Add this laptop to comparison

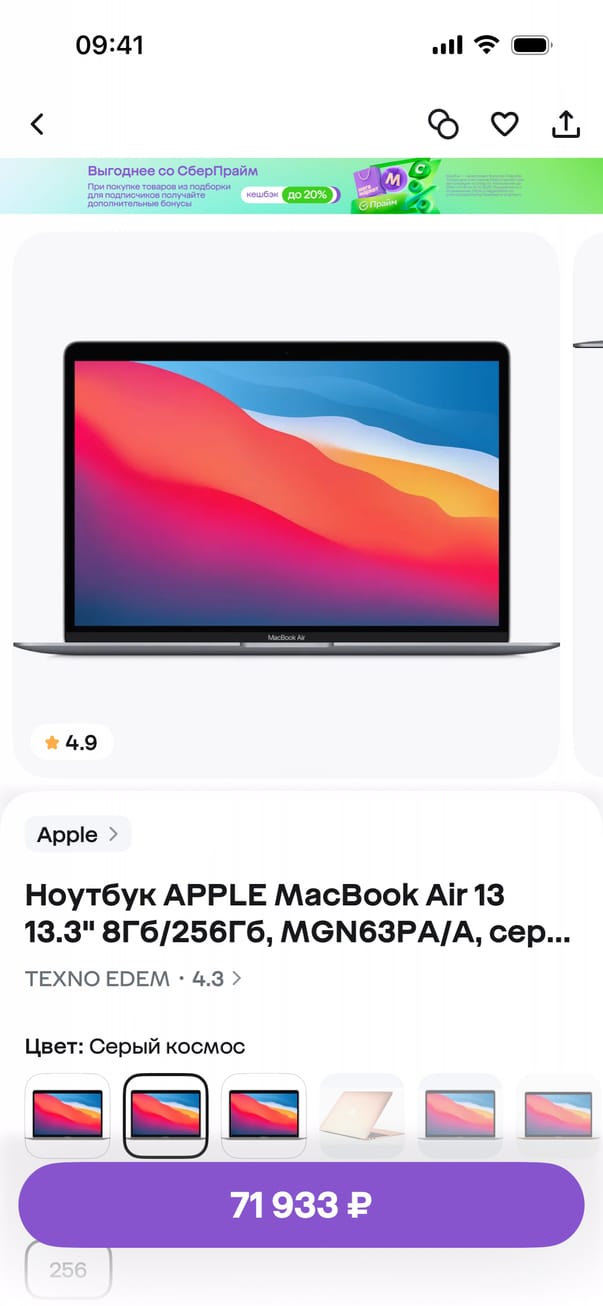coord(443,124)
